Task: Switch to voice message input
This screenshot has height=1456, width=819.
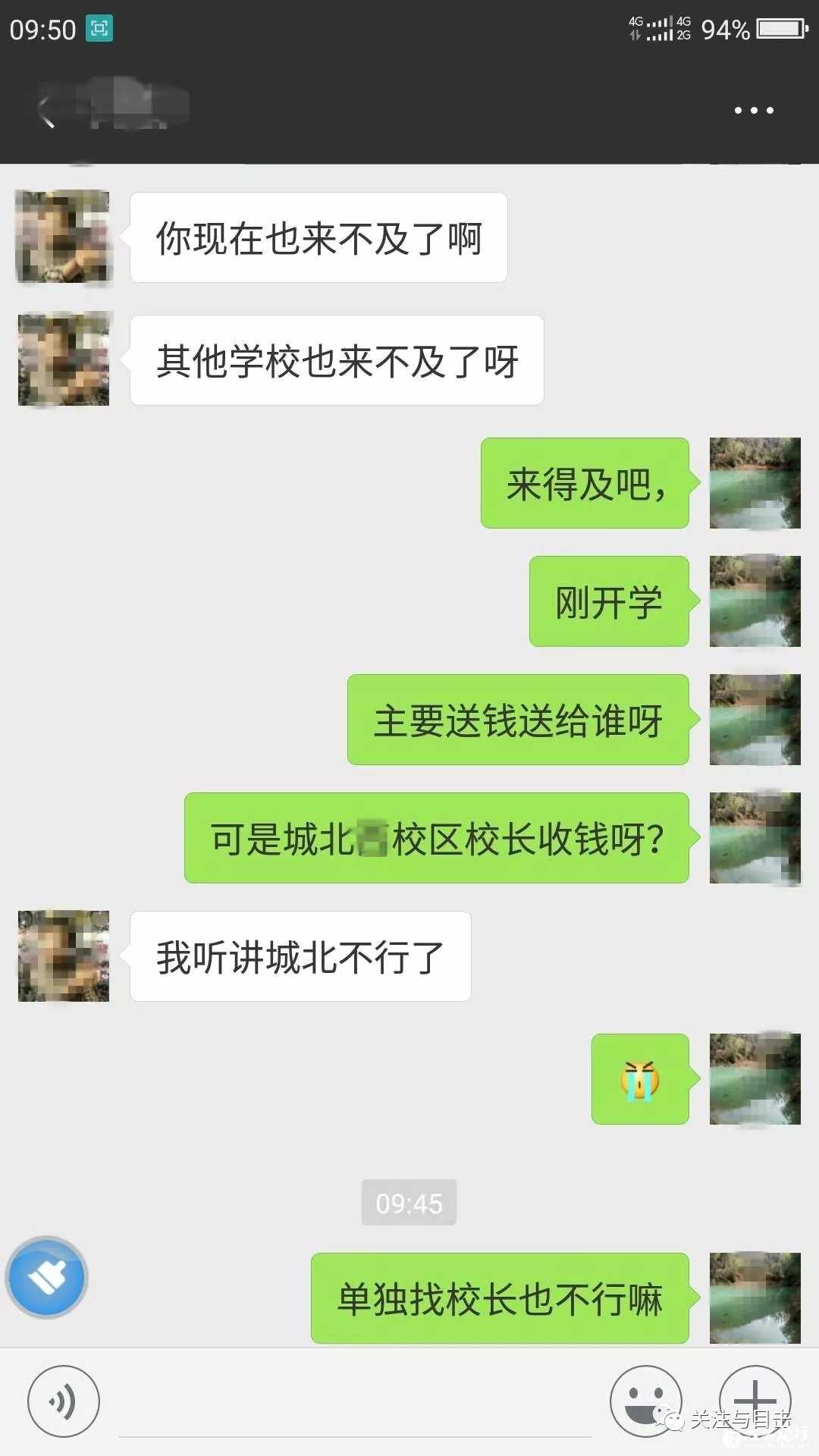Action: pos(64,1401)
